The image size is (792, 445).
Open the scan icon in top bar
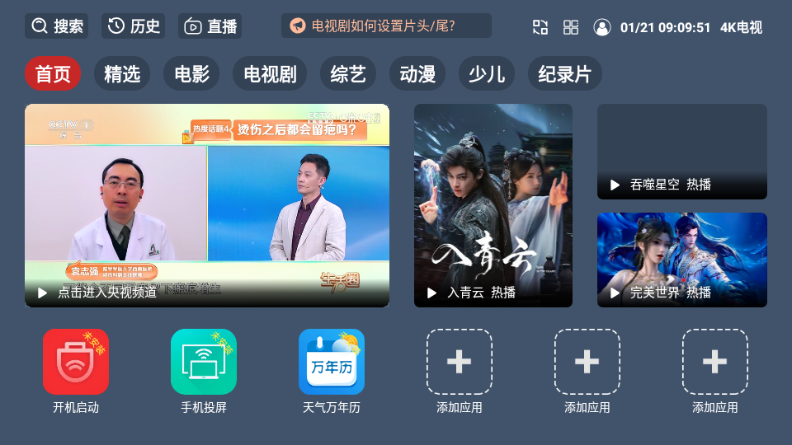[540, 28]
